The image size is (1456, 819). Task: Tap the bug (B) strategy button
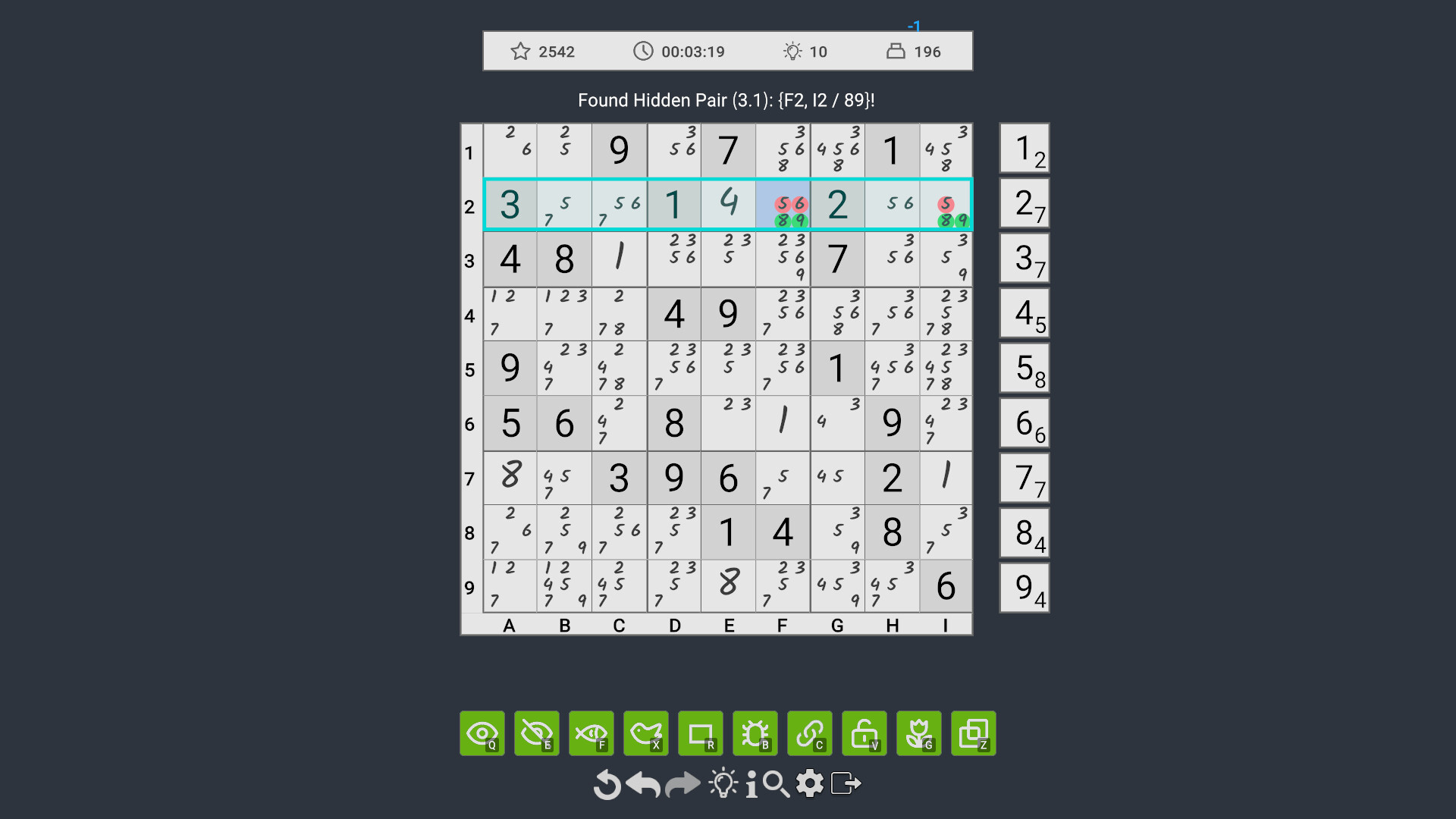(x=755, y=733)
